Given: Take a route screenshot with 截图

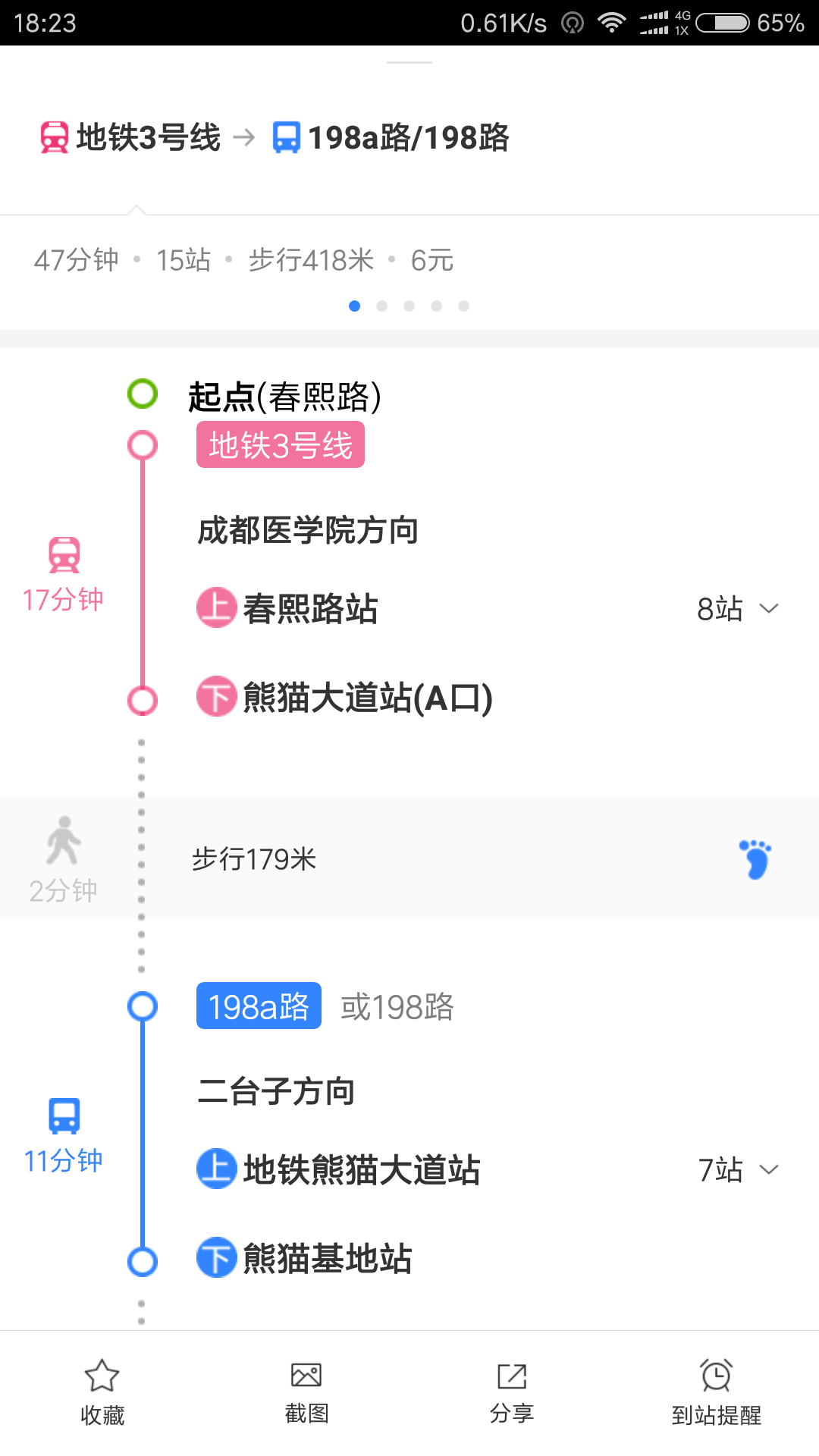Looking at the screenshot, I should (306, 1392).
